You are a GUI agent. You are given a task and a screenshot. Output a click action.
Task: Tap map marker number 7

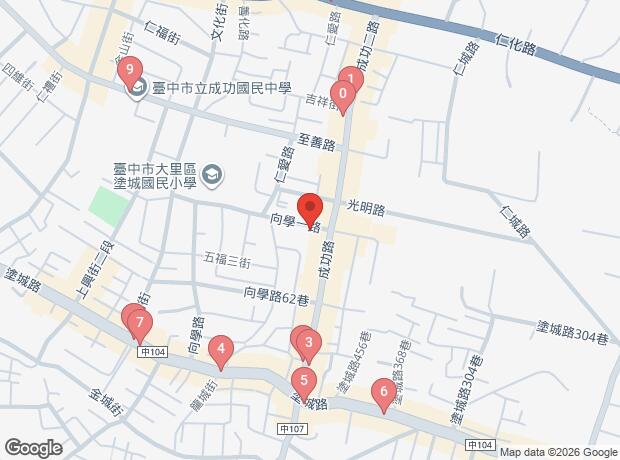click(141, 324)
